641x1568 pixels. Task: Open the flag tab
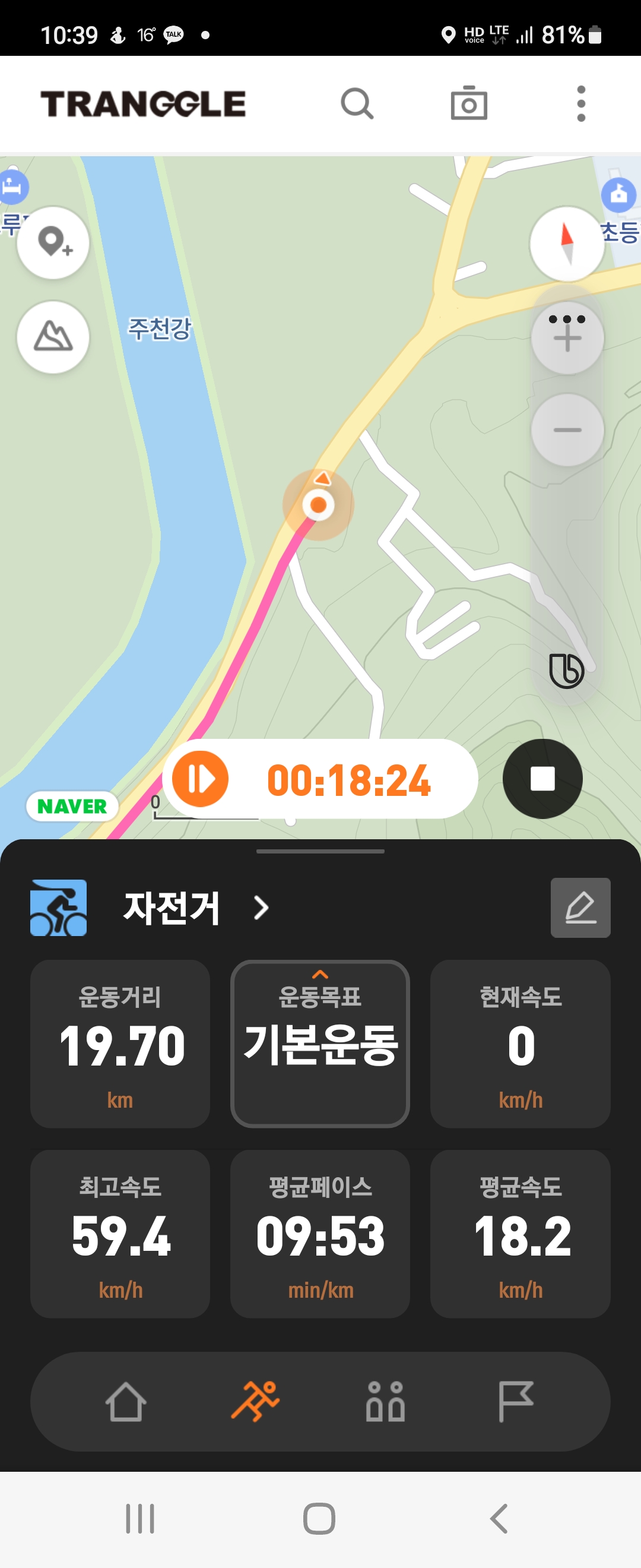[x=515, y=1402]
